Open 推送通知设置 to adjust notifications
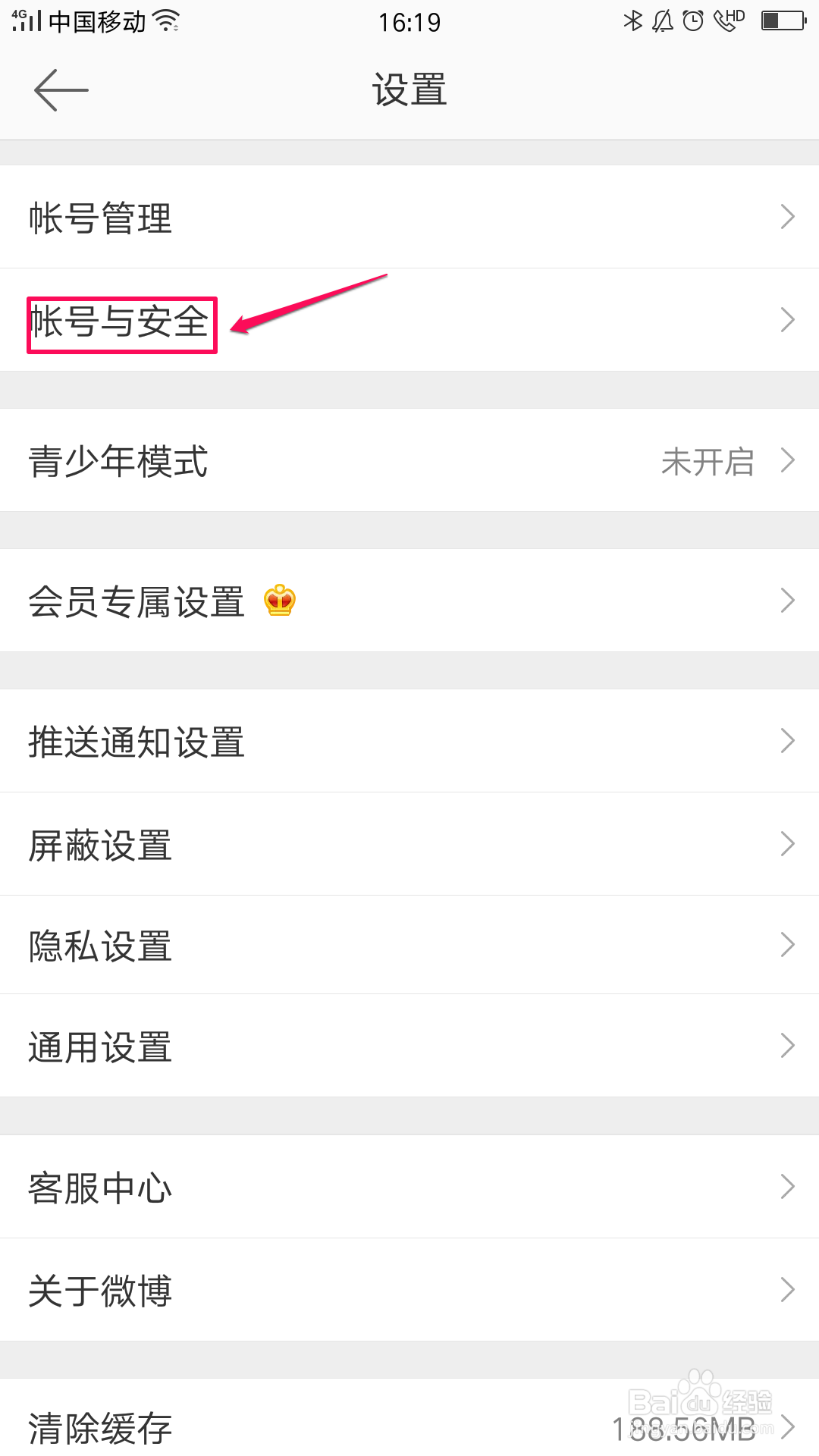The height and width of the screenshot is (1456, 819). coord(409,742)
